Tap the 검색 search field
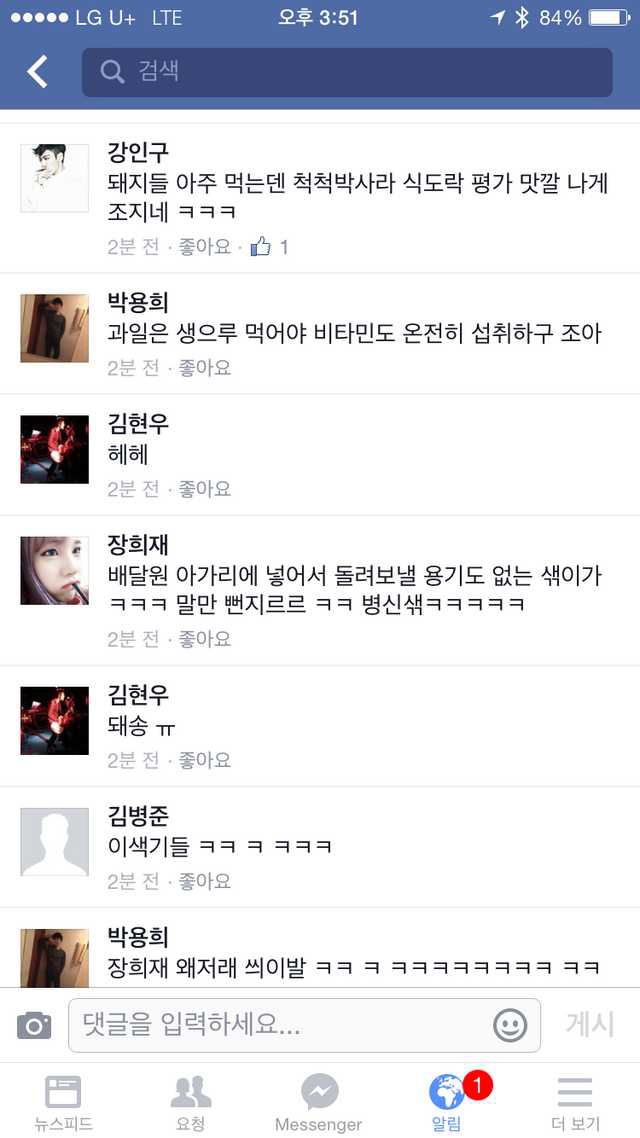This screenshot has height=1138, width=640. point(346,72)
